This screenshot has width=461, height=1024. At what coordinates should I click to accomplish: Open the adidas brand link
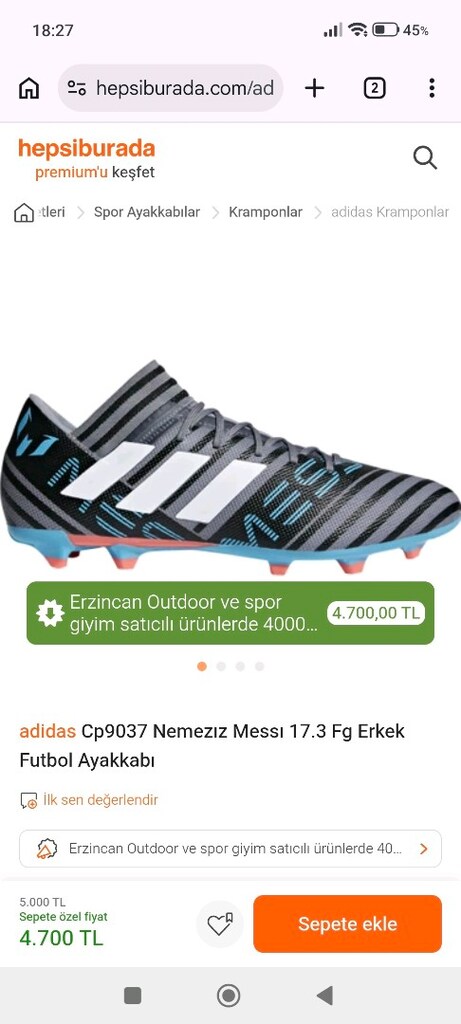pos(48,731)
